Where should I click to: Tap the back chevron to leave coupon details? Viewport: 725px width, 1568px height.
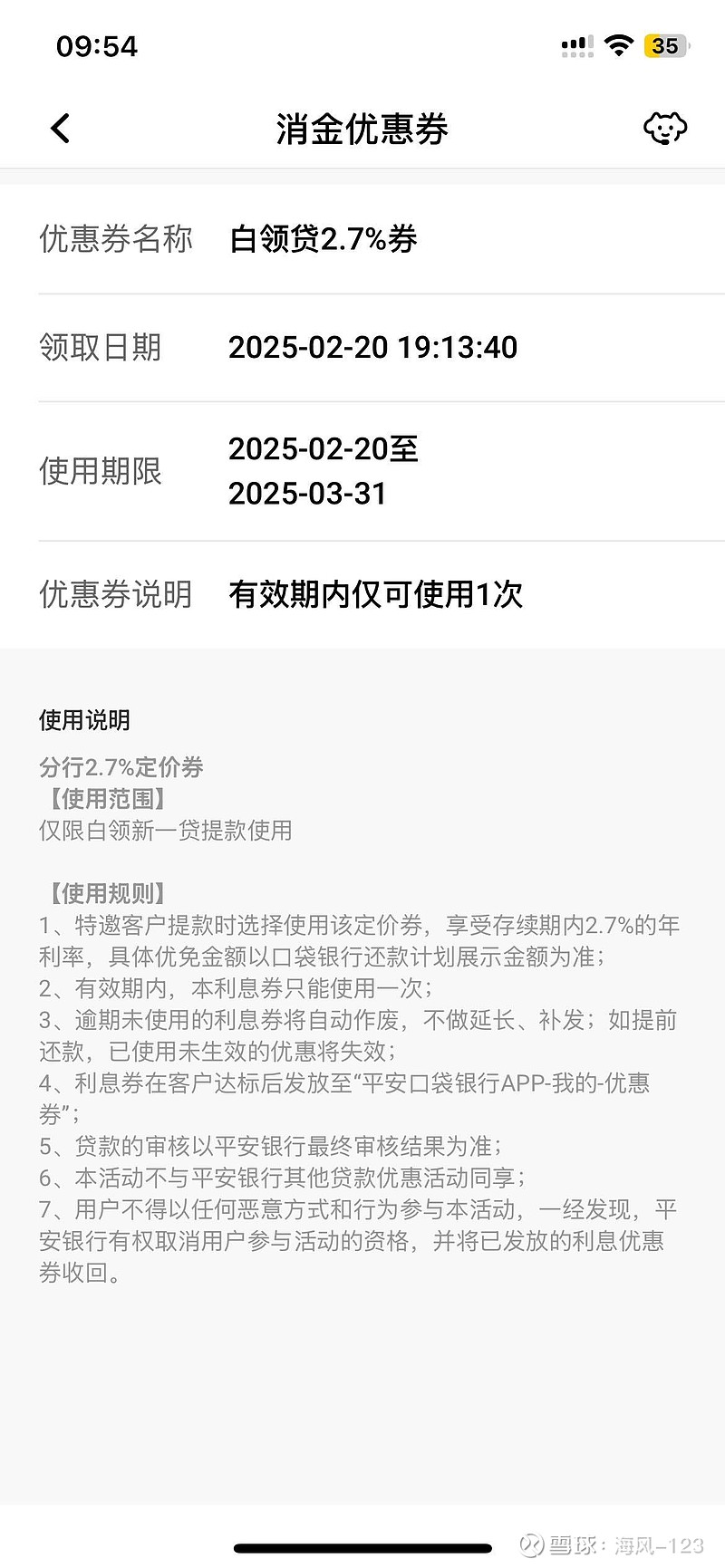[x=60, y=128]
